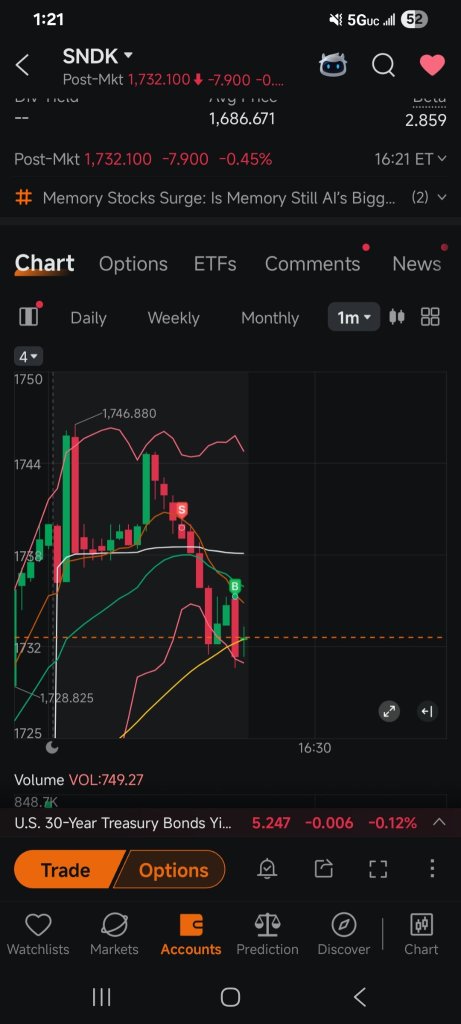The width and height of the screenshot is (461, 1024).
Task: Open the SNDK ticker dropdown
Action: tap(98, 56)
